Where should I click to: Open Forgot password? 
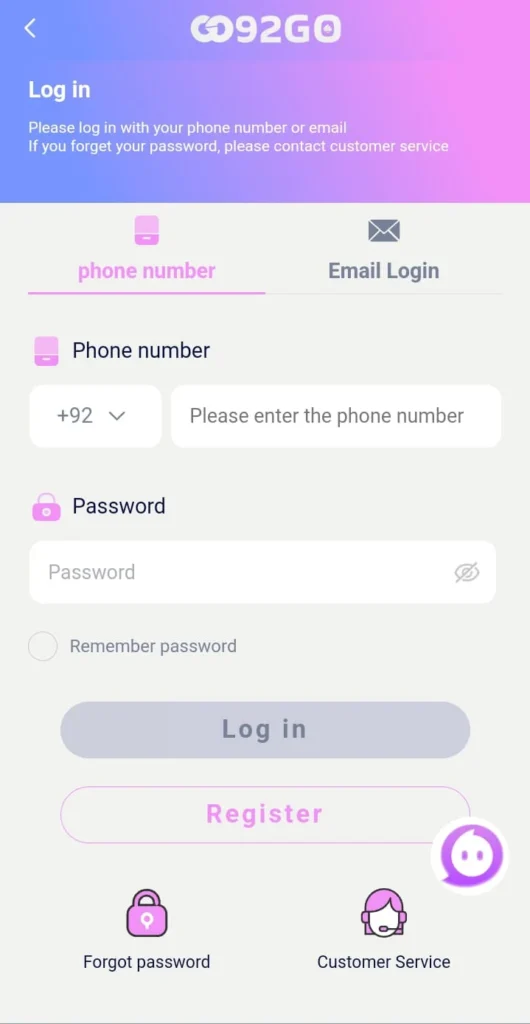coord(147,929)
